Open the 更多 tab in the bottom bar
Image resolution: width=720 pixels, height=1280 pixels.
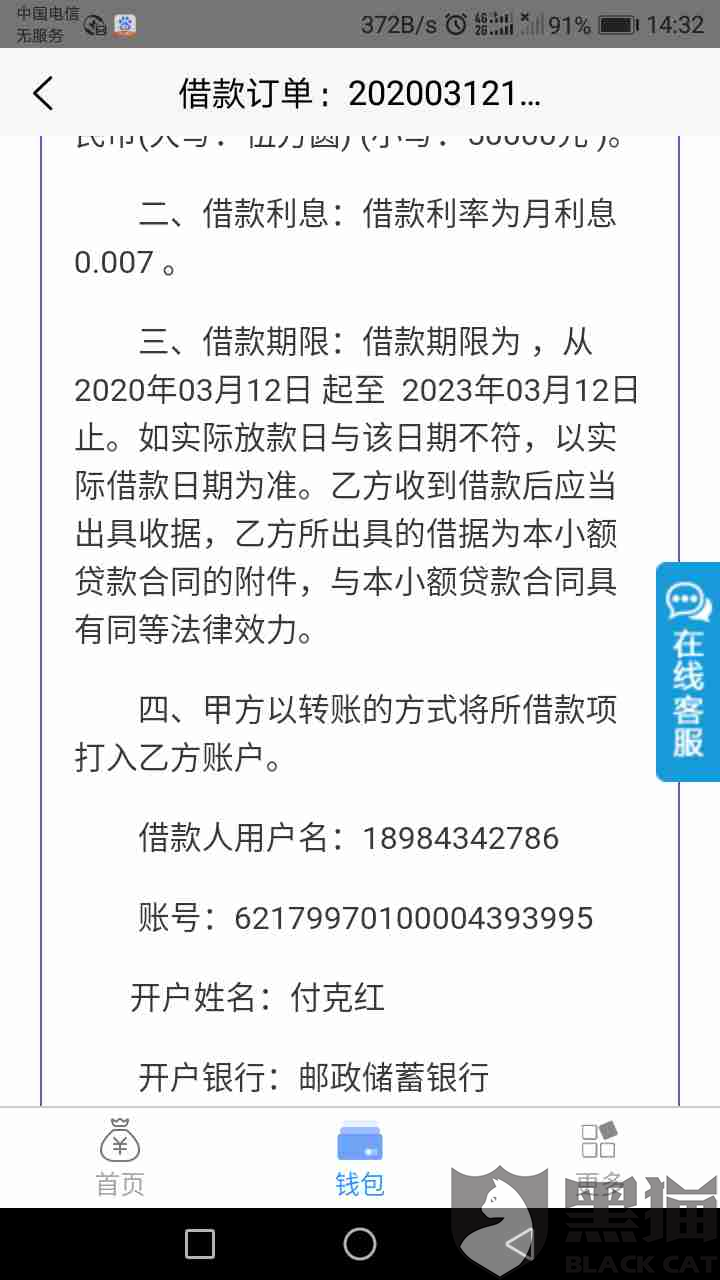[600, 1160]
